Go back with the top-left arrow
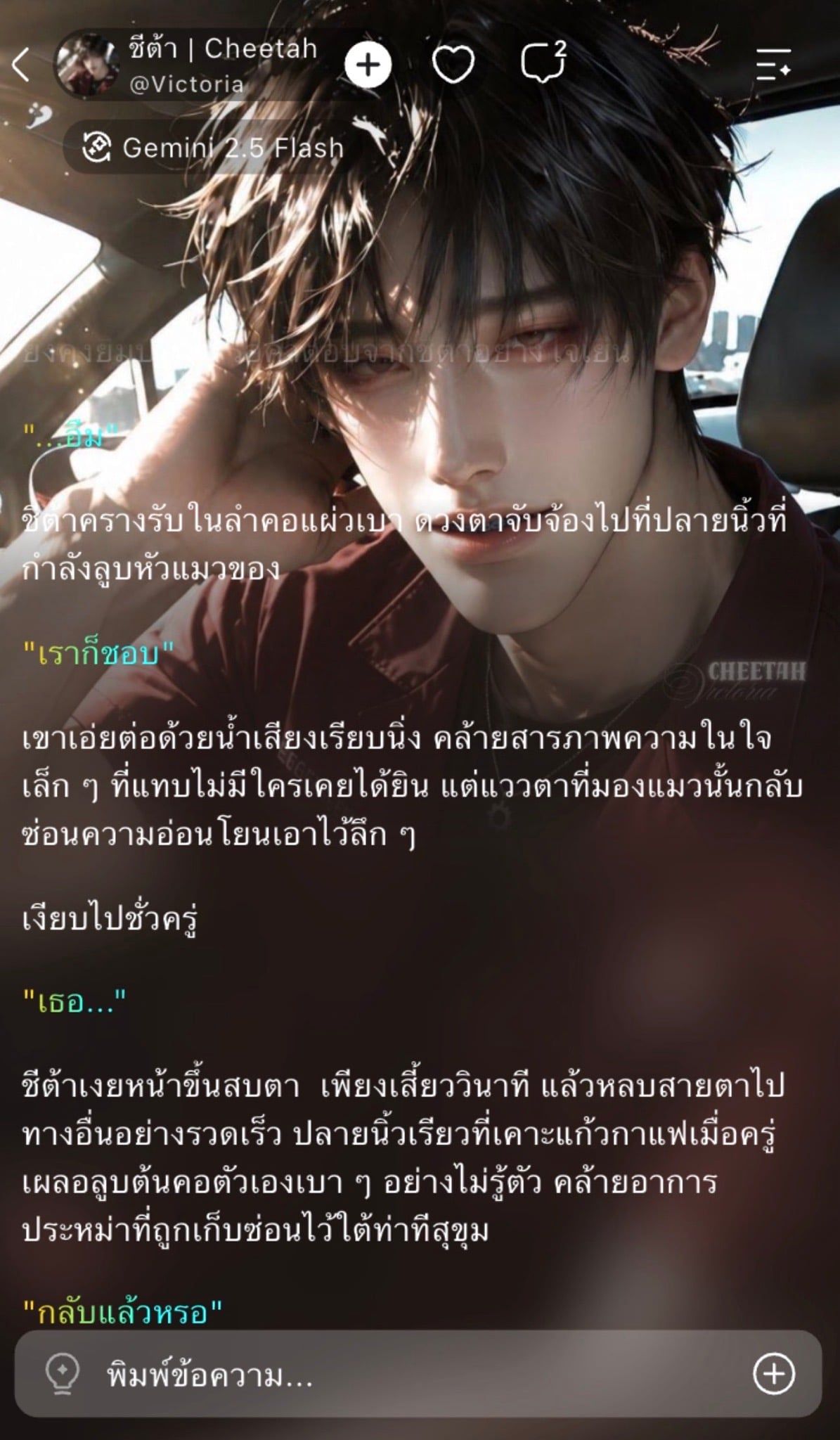 click(x=21, y=65)
